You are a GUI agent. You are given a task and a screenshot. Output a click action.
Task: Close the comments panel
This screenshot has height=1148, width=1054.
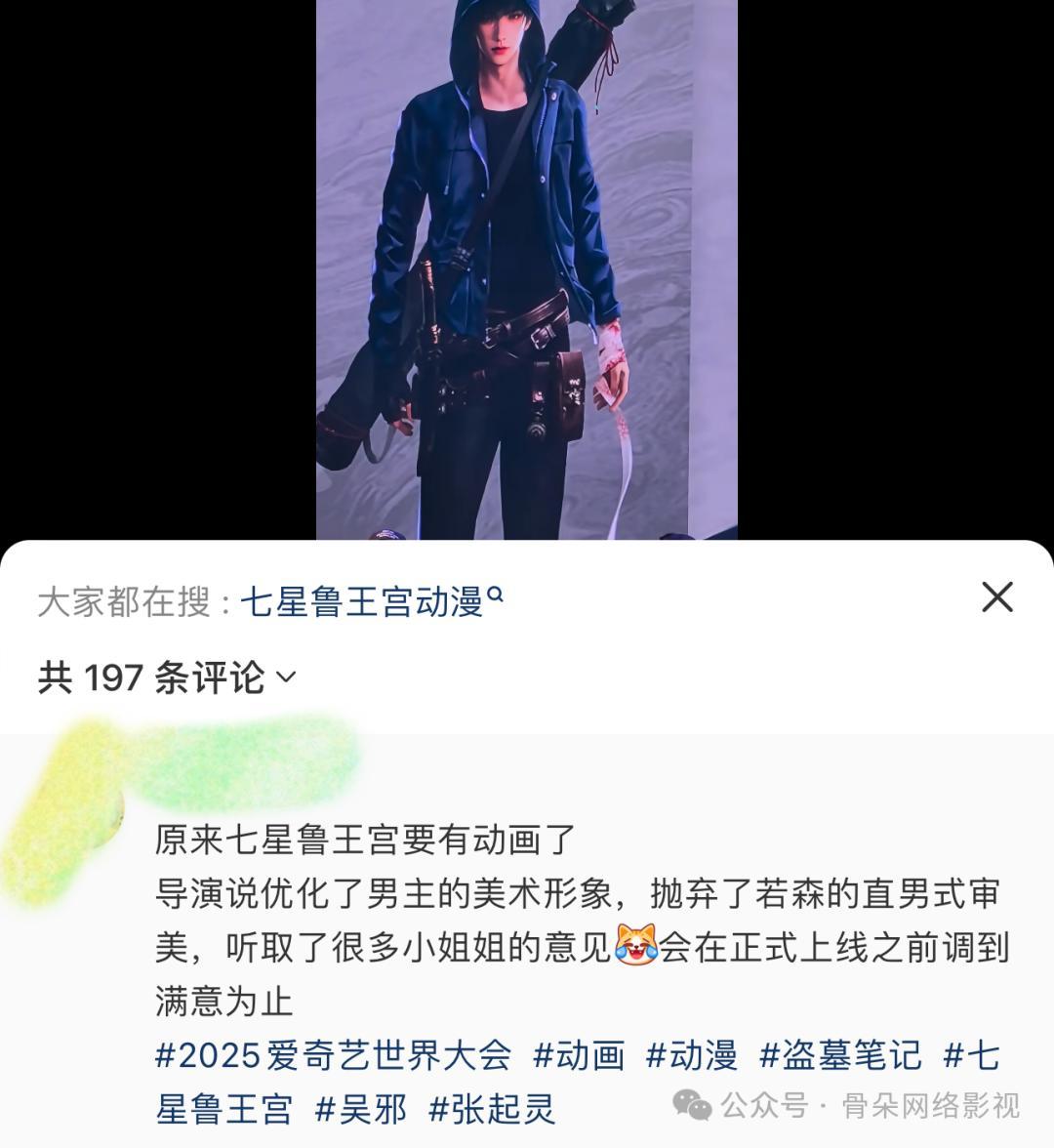996,597
